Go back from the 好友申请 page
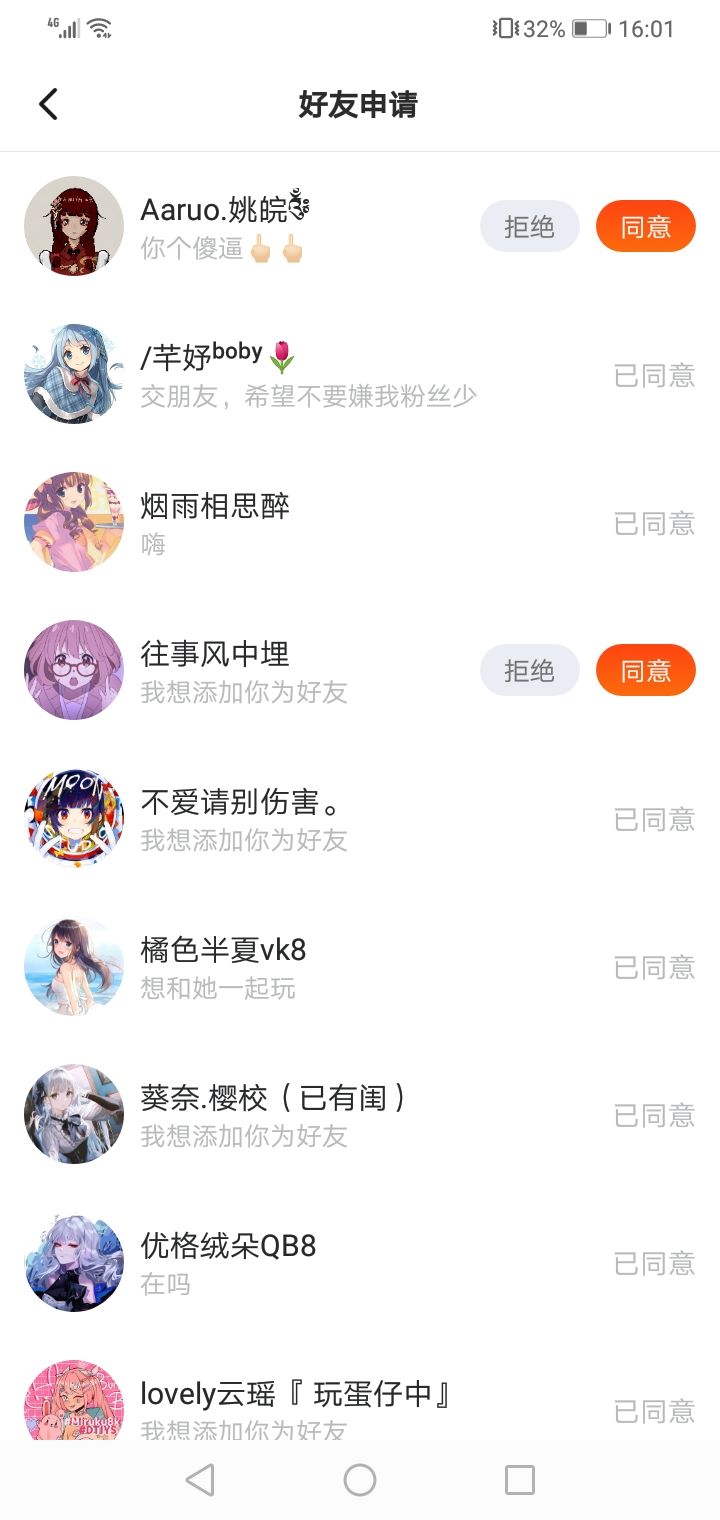The image size is (720, 1520). tap(48, 104)
